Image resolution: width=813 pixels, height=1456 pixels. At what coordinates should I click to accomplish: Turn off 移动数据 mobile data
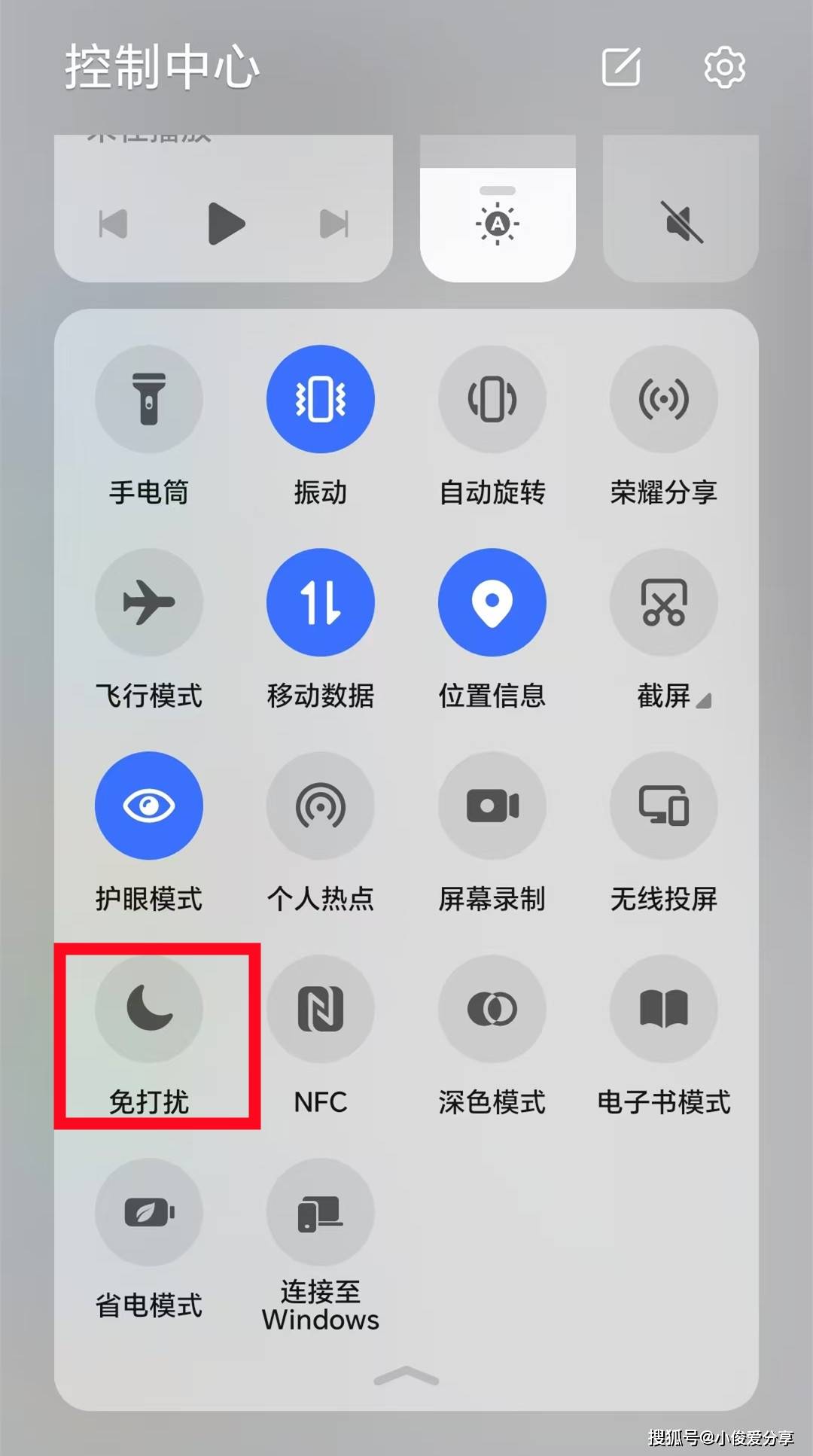[x=321, y=602]
